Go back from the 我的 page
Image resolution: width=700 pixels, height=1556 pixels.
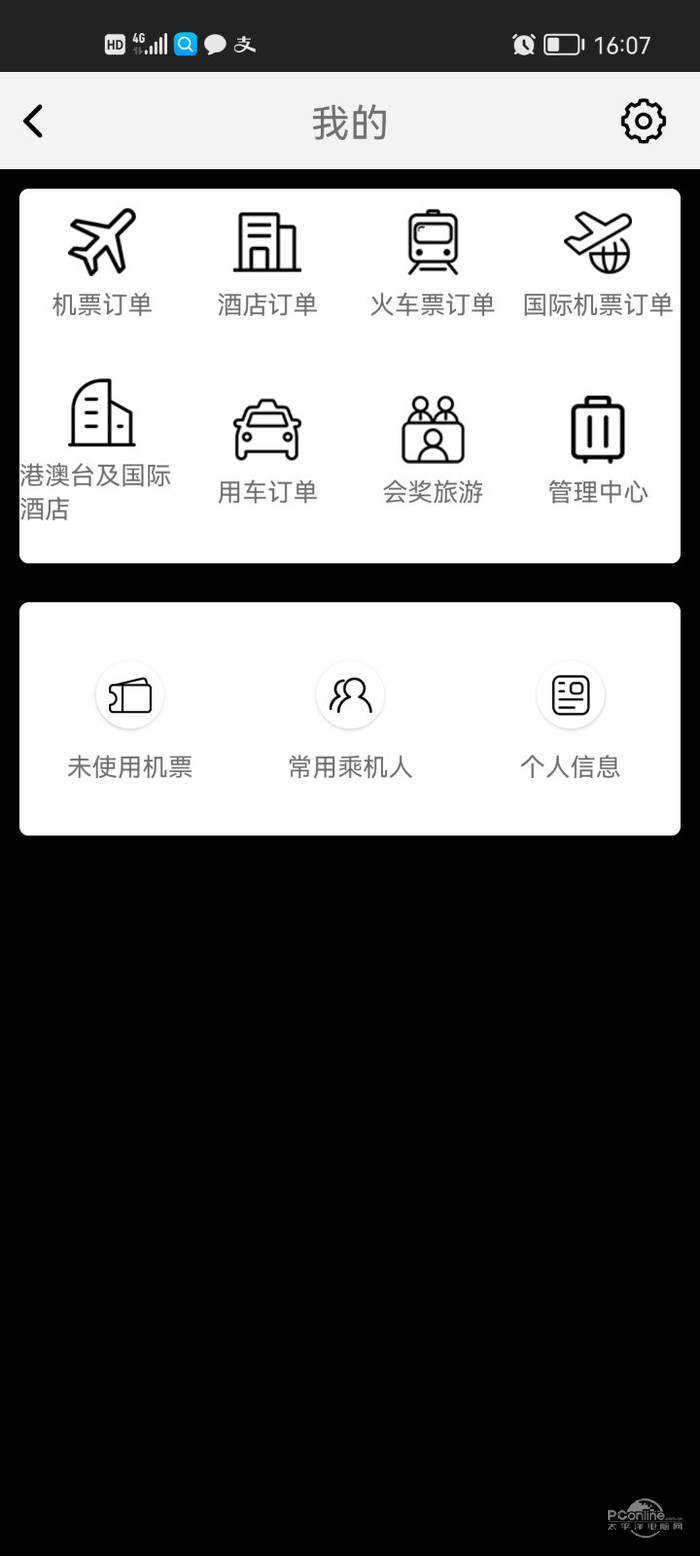[x=34, y=122]
